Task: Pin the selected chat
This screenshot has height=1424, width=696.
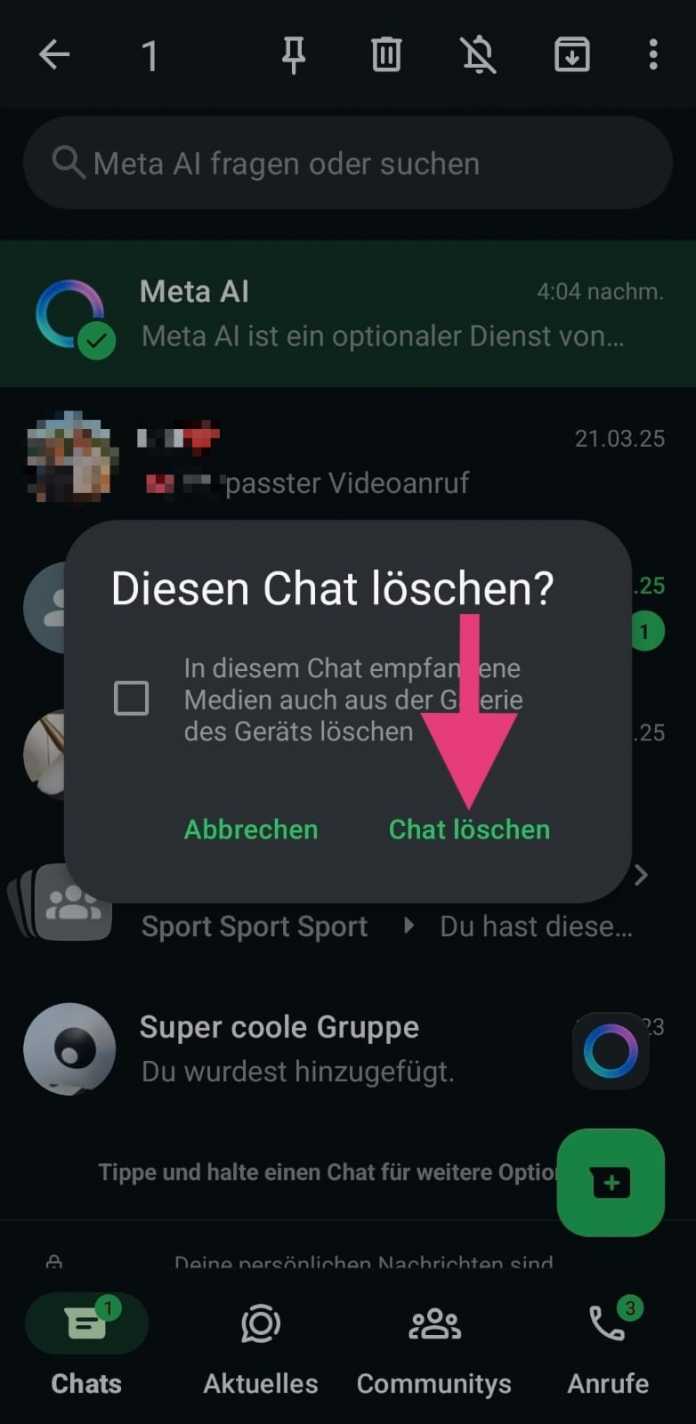Action: pyautogui.click(x=293, y=55)
